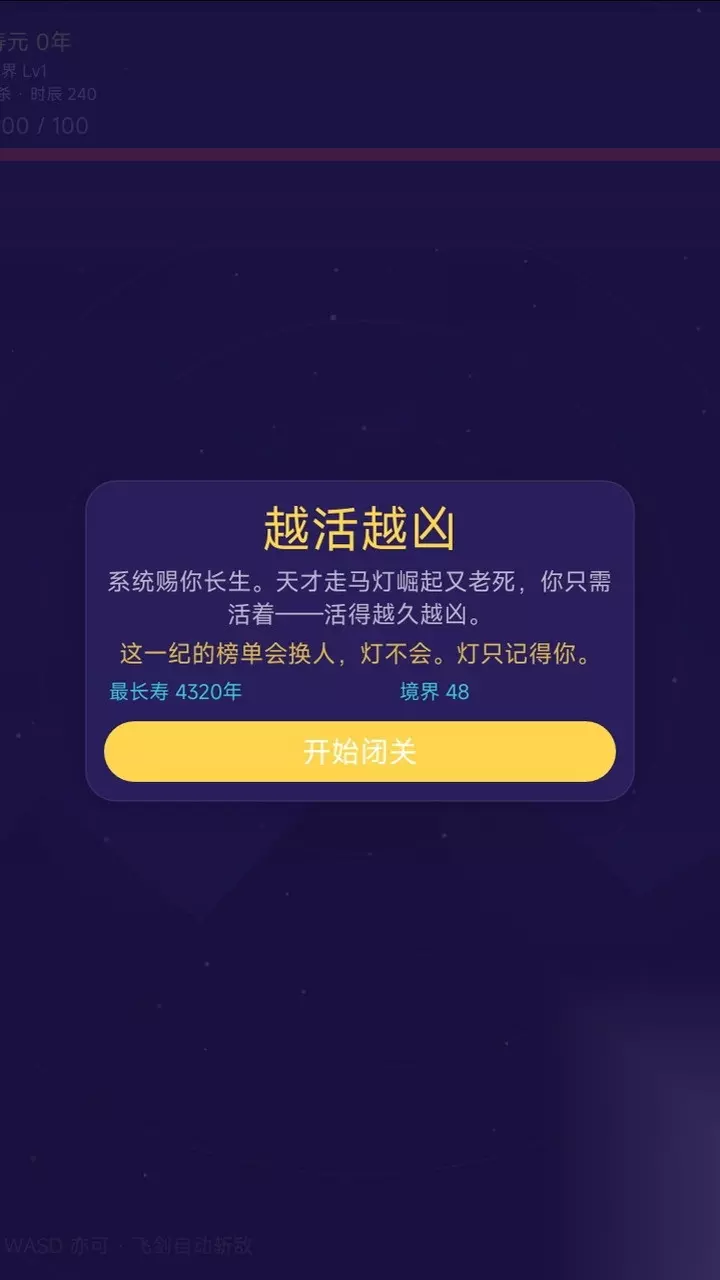The image size is (720, 1280).
Task: Tap the 开始闭关 button to start
Action: (x=360, y=752)
